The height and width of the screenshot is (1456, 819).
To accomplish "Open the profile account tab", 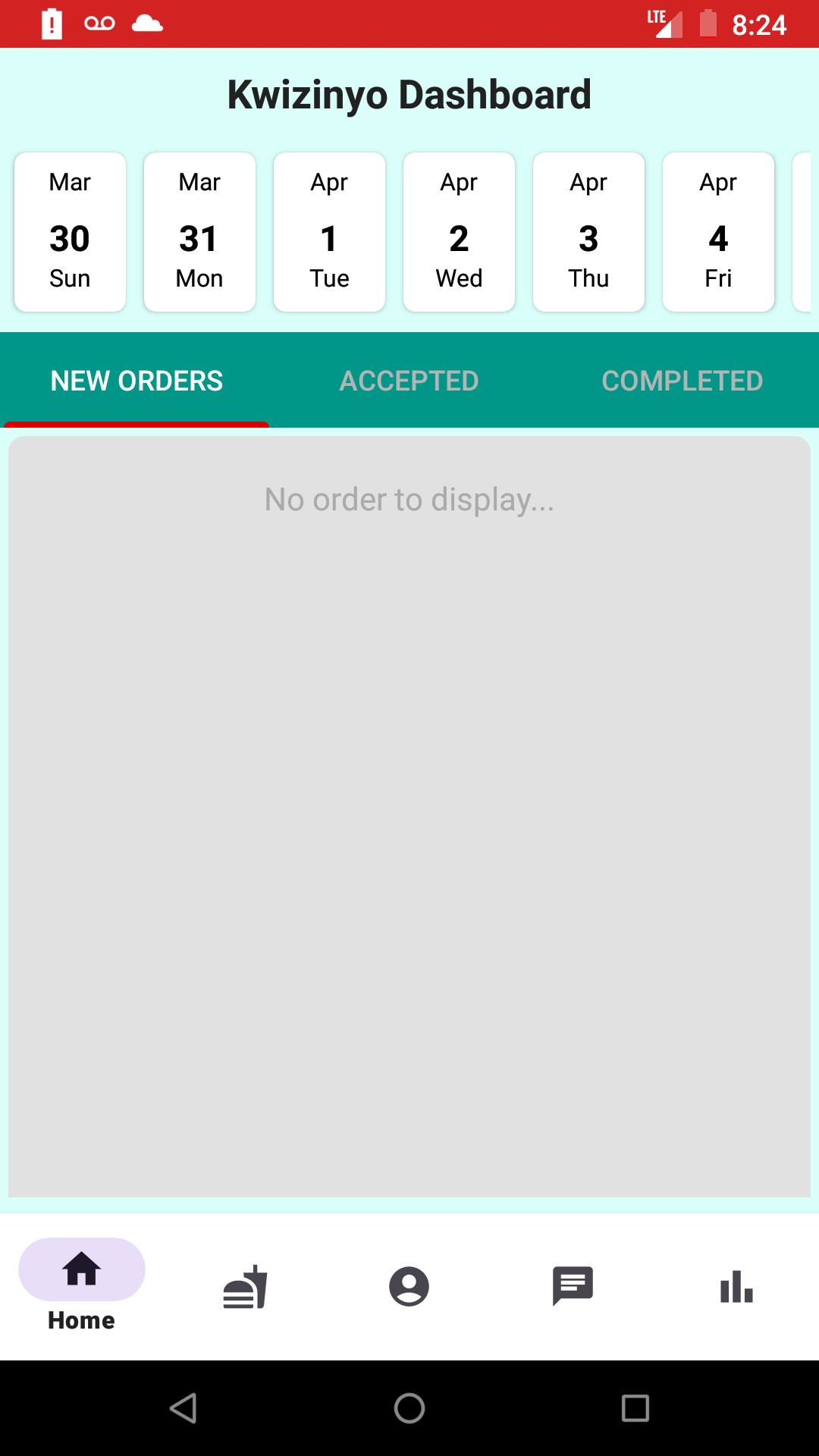I will [x=409, y=1286].
